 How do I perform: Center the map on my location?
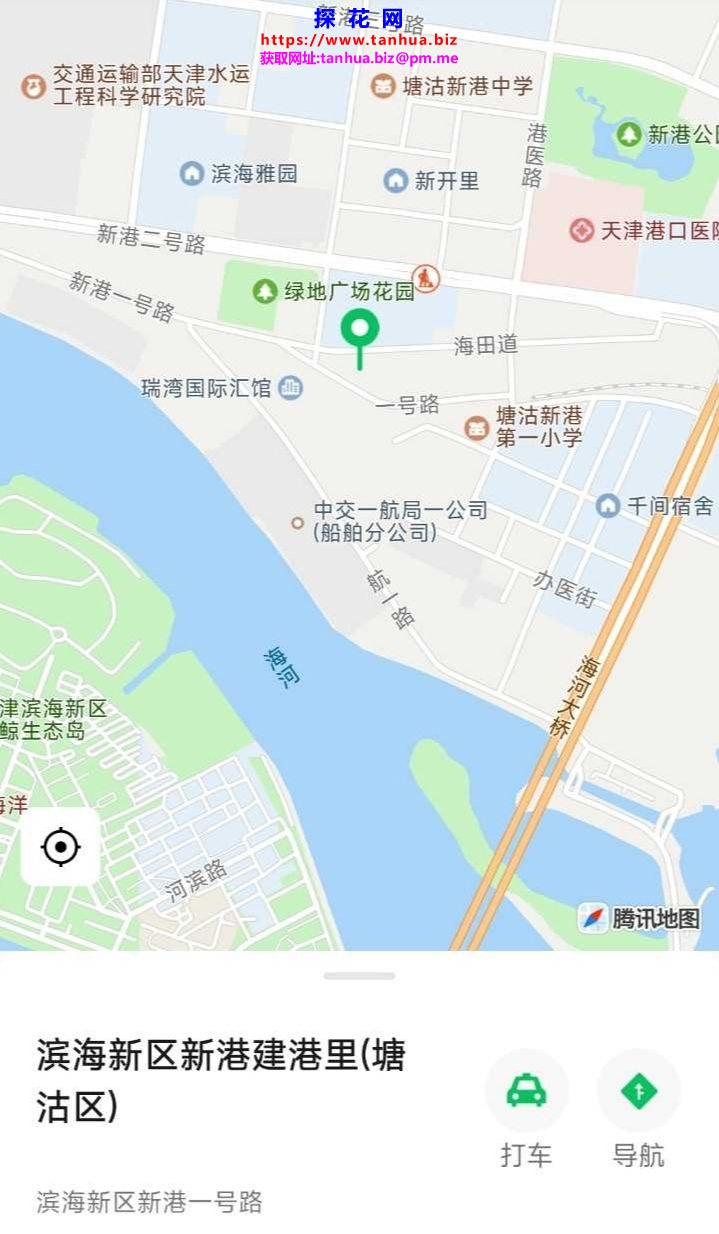click(x=61, y=847)
